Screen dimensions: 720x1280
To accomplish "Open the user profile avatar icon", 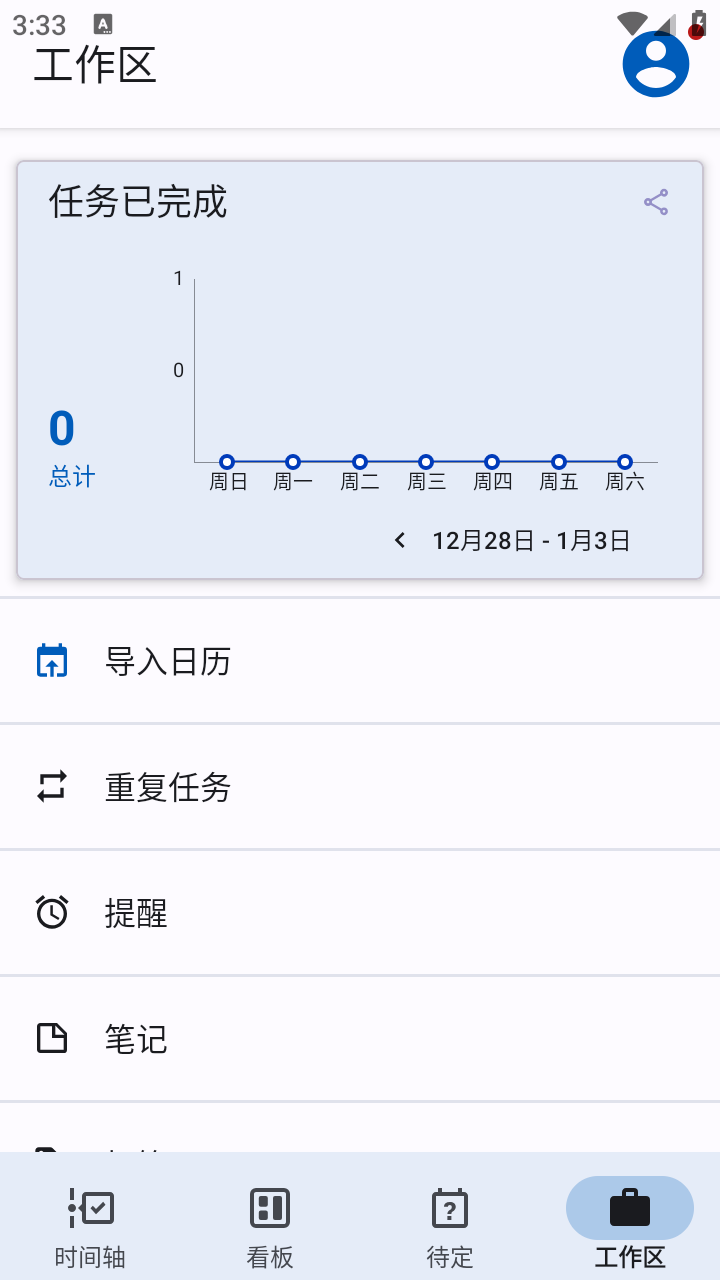I will coord(655,63).
